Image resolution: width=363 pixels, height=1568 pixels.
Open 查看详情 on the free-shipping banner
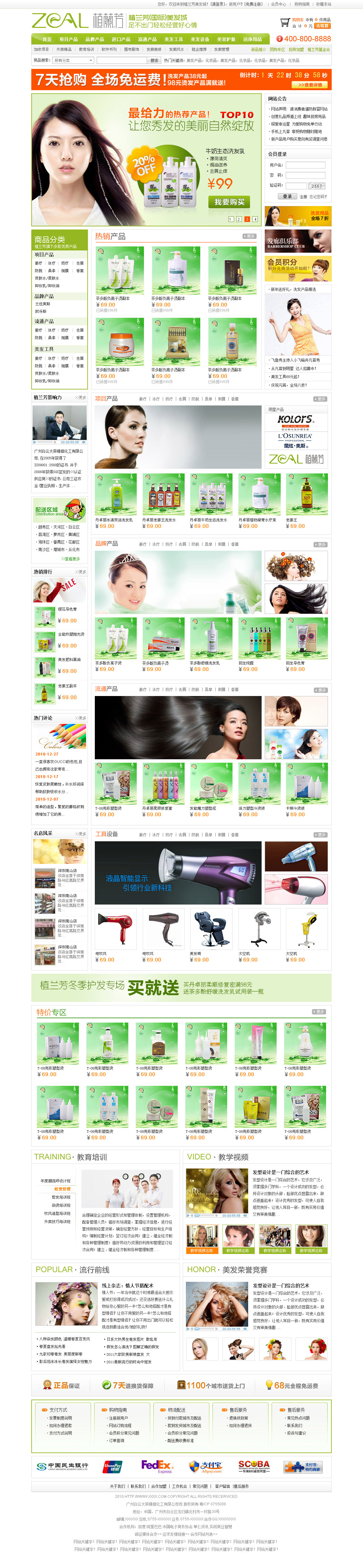pos(309,85)
